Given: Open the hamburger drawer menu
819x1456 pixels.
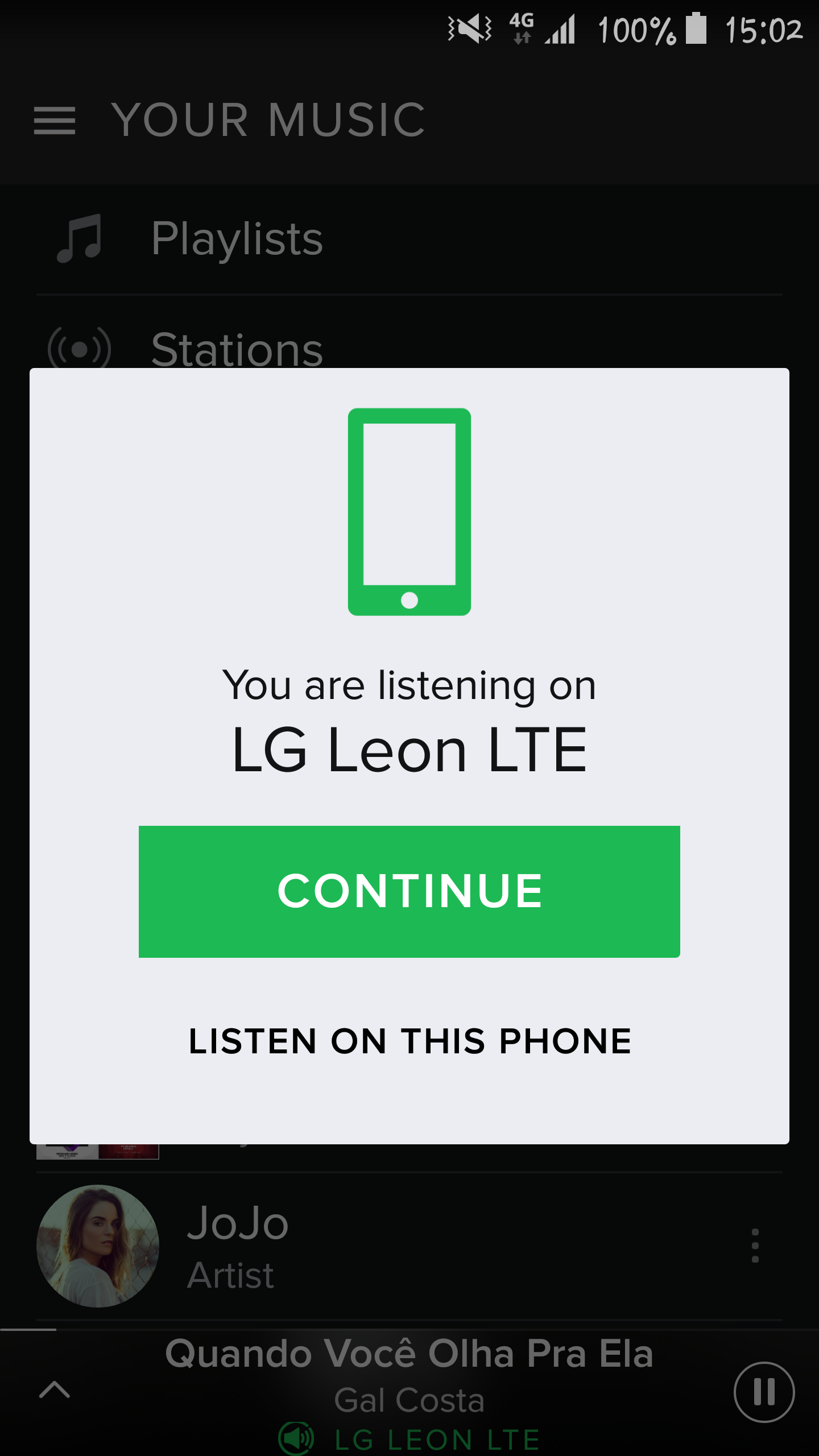Looking at the screenshot, I should coord(55,121).
